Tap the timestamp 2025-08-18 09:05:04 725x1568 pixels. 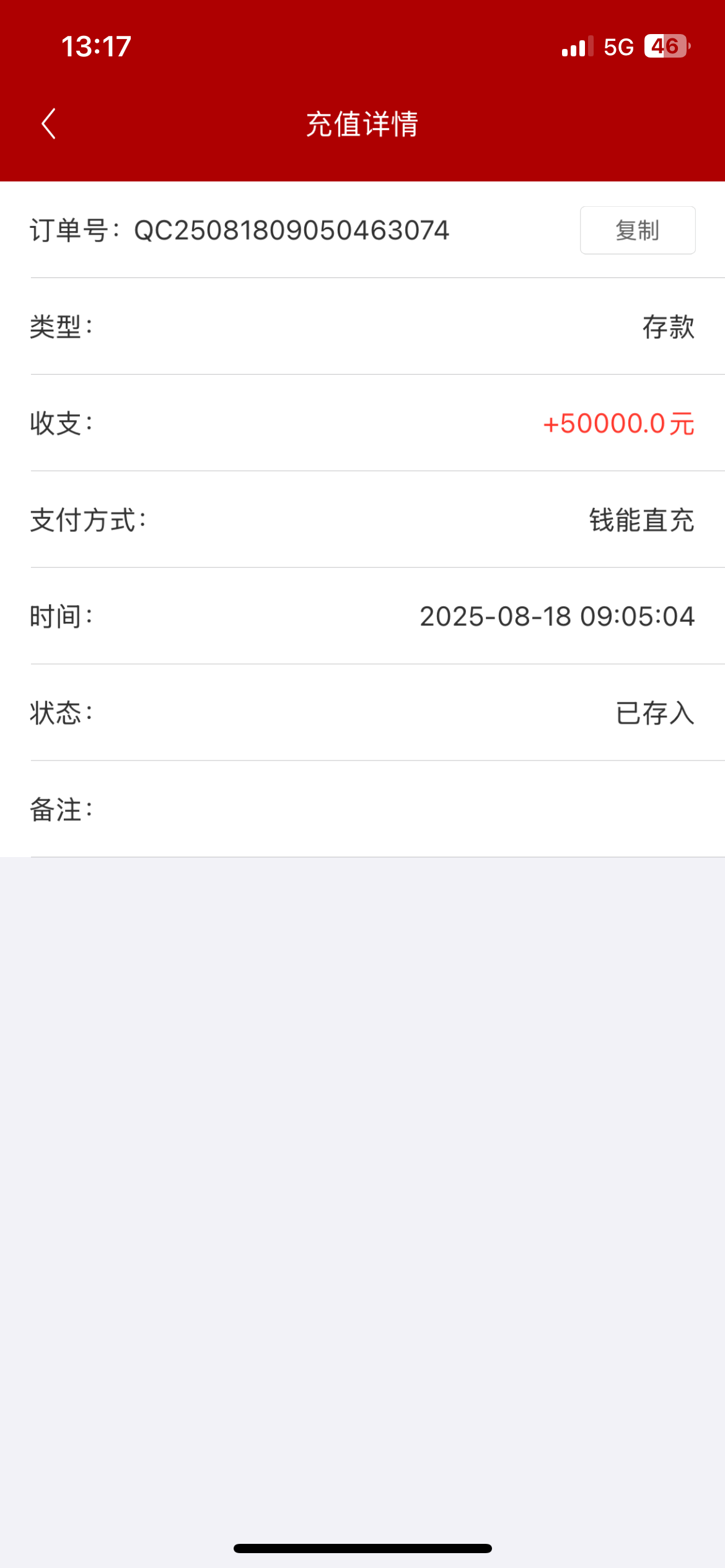point(556,617)
